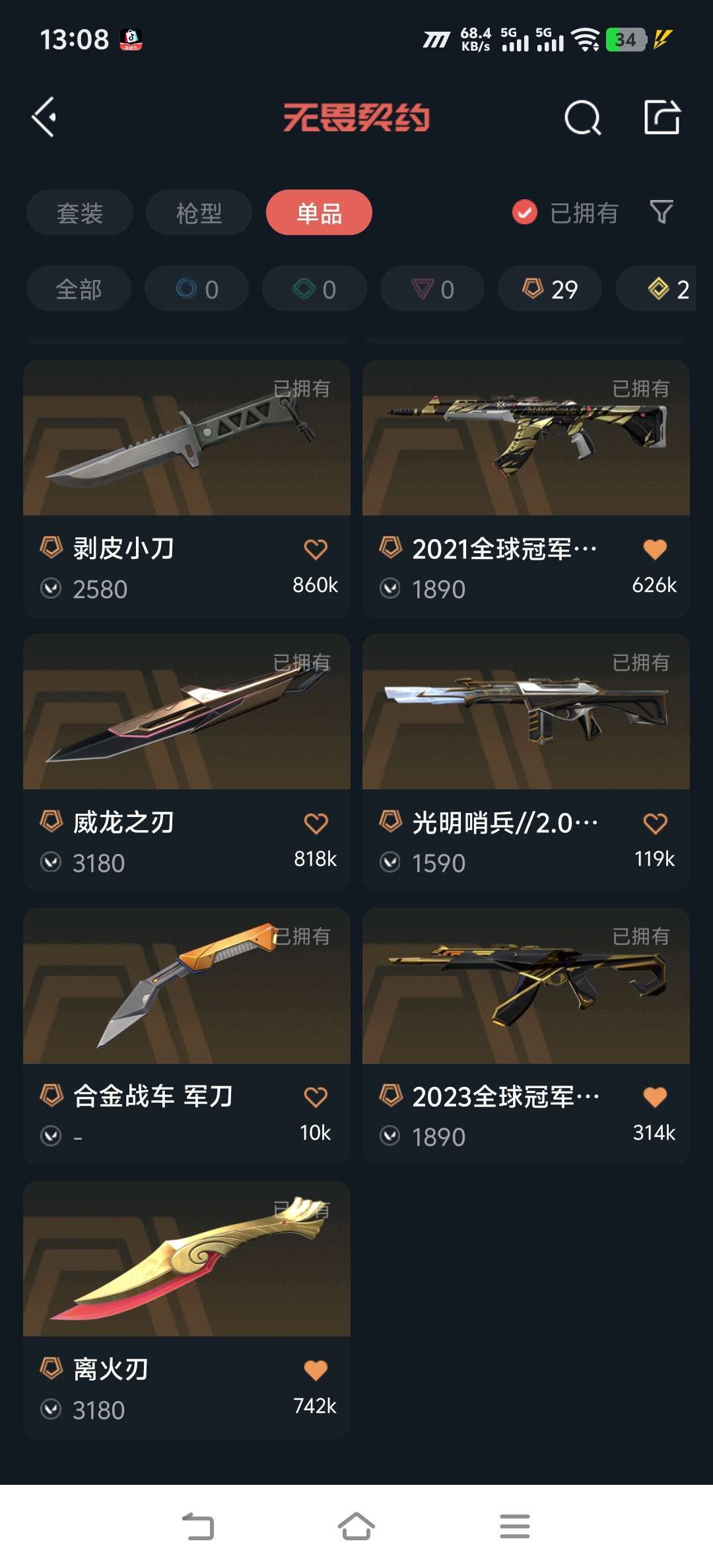The height and width of the screenshot is (1568, 713).
Task: Select the 全部 rarity chip
Action: [79, 289]
